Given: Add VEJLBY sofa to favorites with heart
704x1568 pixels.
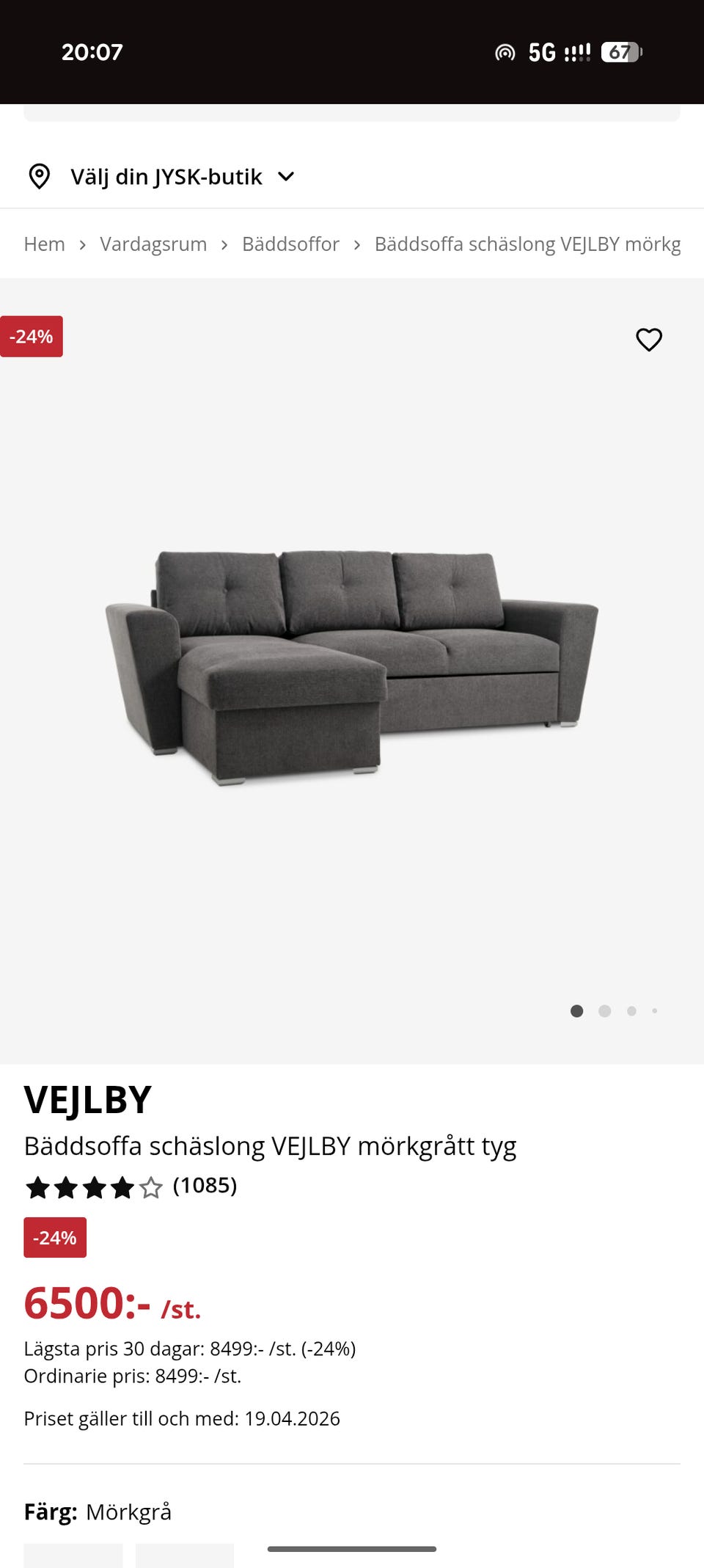Looking at the screenshot, I should 648,340.
